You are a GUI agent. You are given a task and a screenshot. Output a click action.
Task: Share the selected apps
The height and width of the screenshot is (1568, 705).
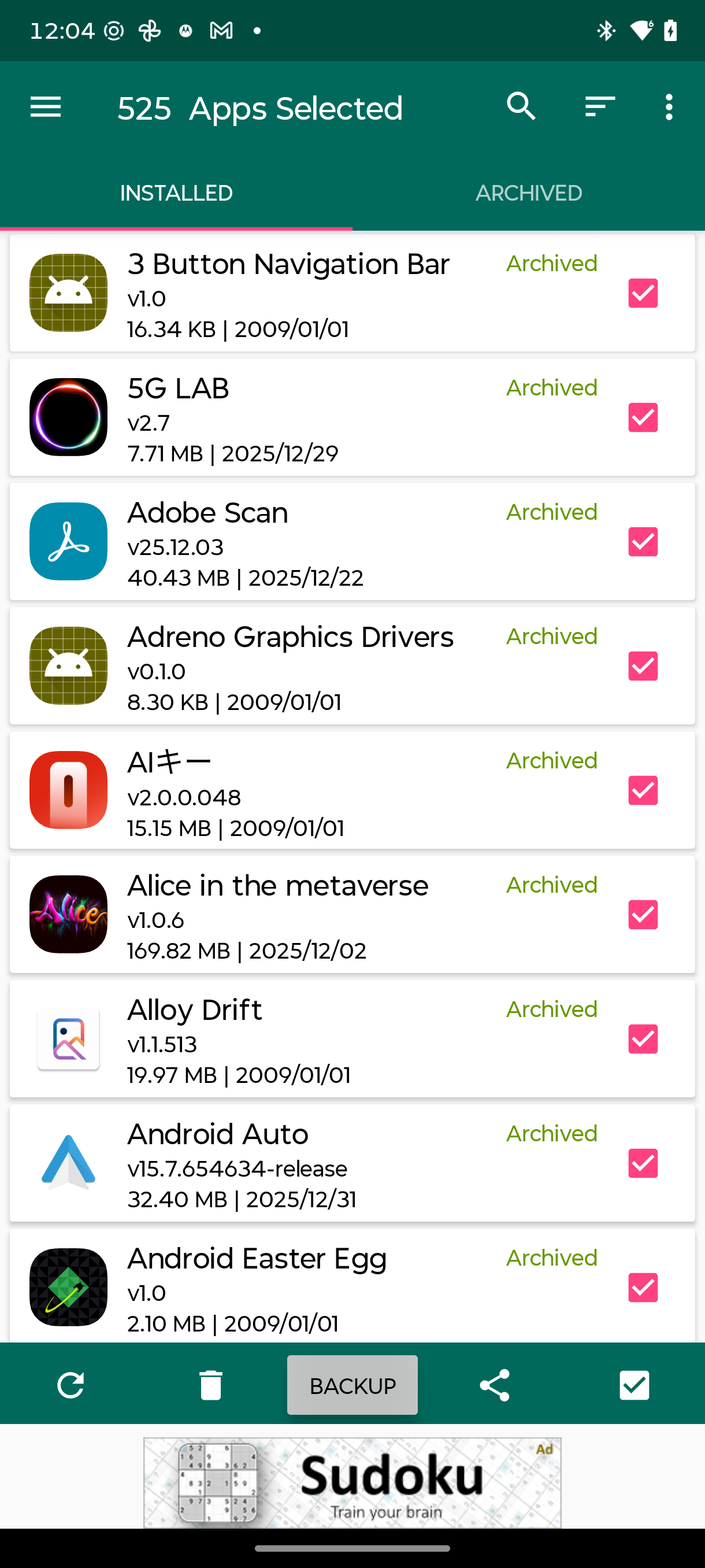494,1385
